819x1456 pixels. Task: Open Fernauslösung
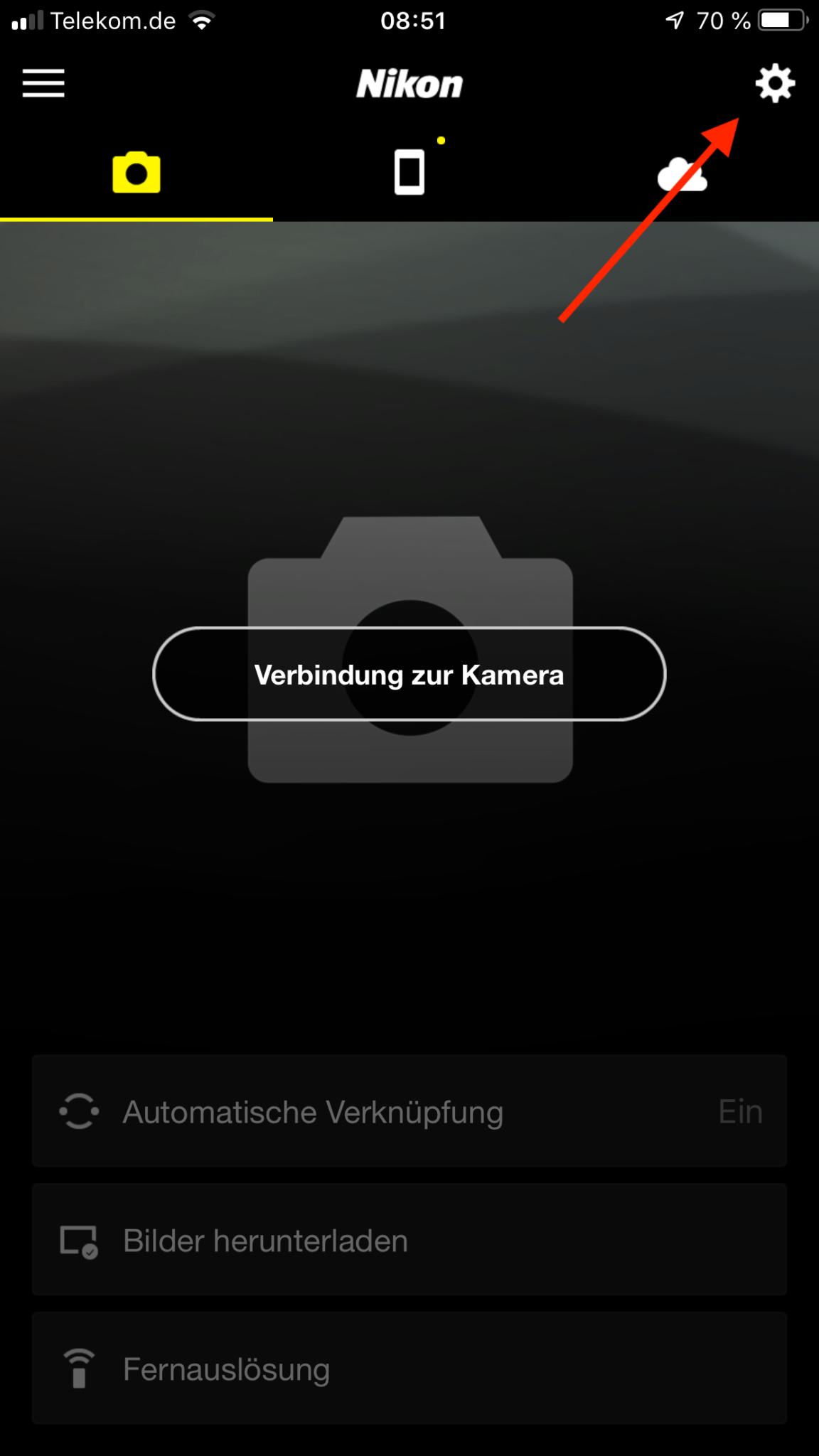[x=409, y=1368]
